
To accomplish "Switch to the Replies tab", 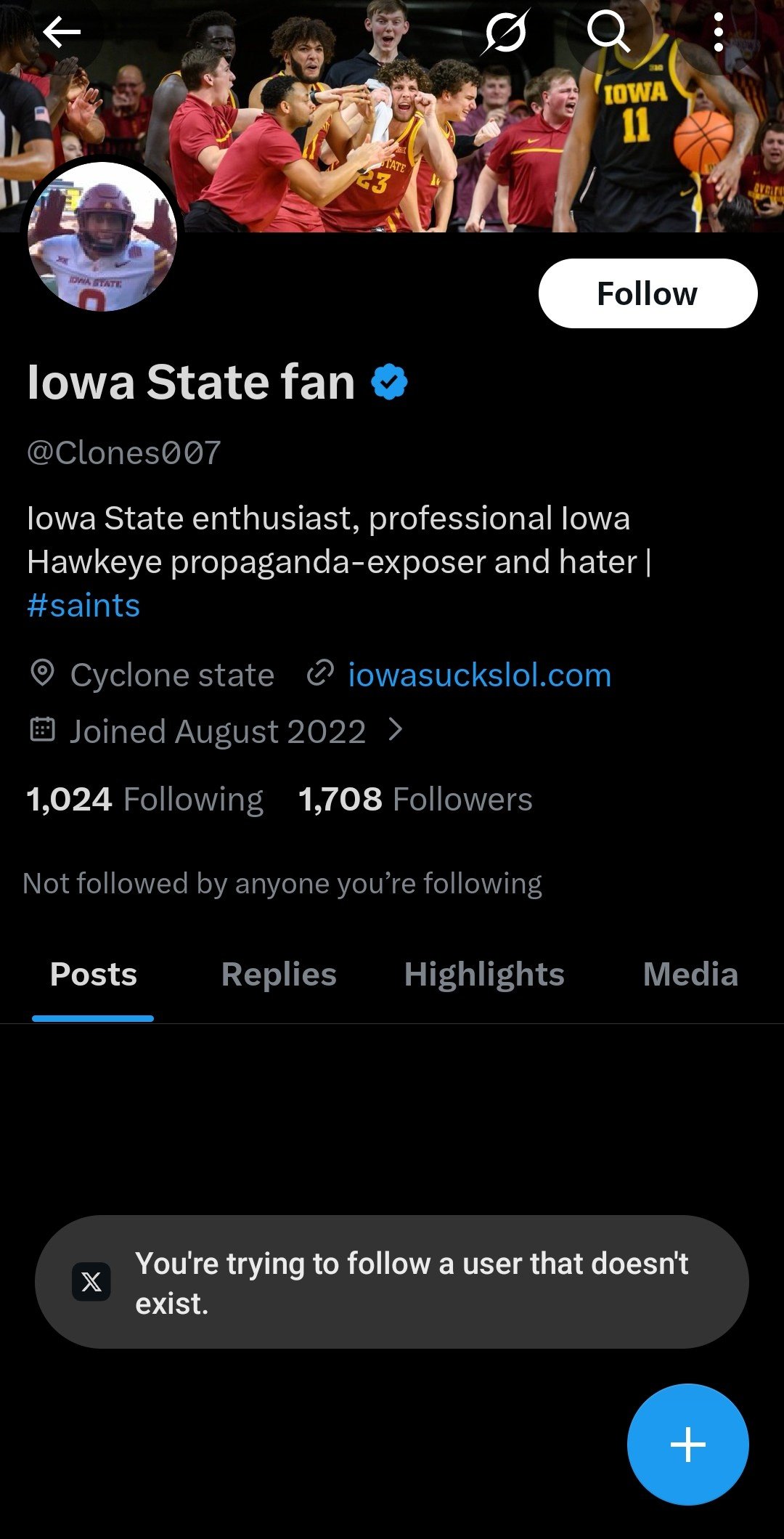I will (x=279, y=975).
